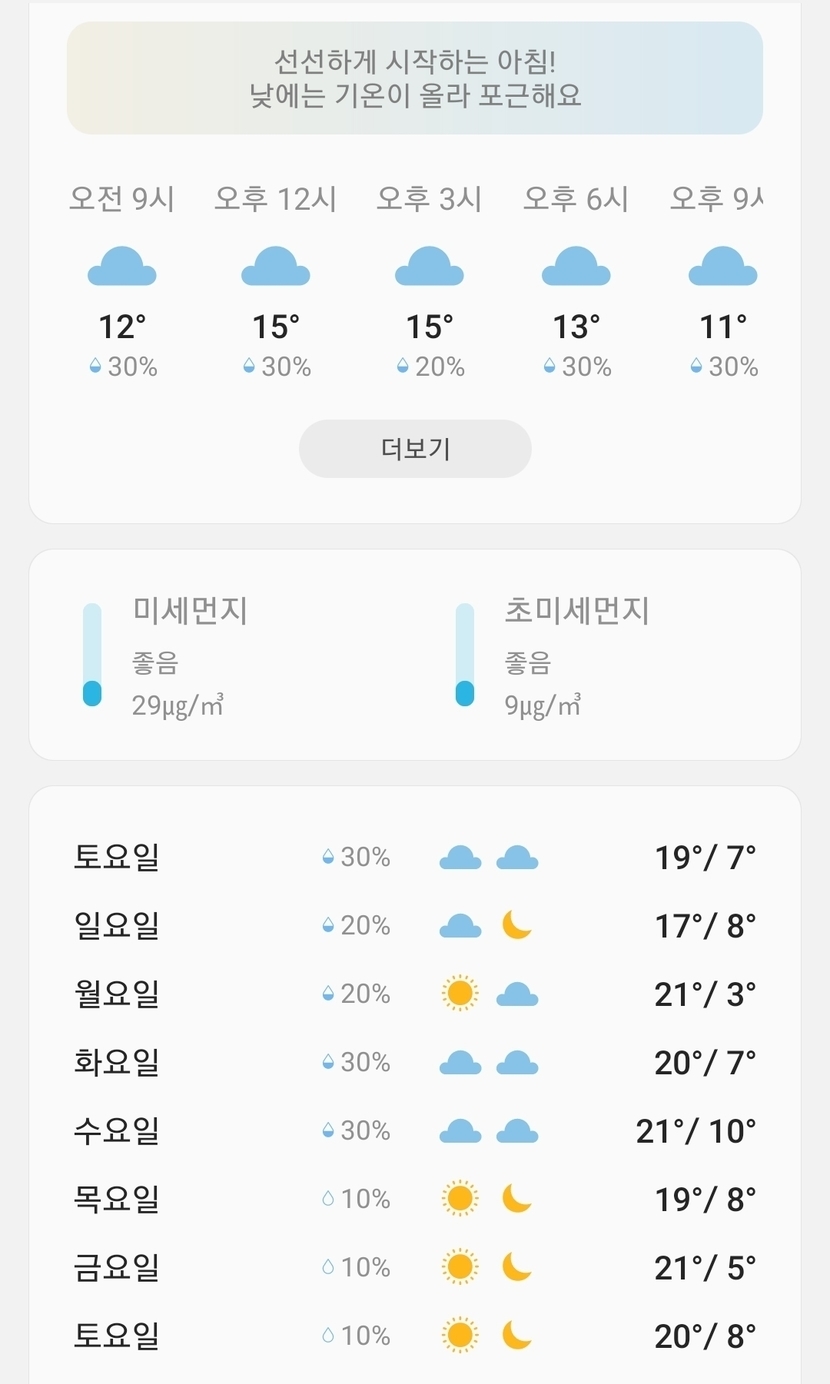Tap the 더보기 button under the hourly forecast
This screenshot has width=830, height=1384.
coord(415,449)
